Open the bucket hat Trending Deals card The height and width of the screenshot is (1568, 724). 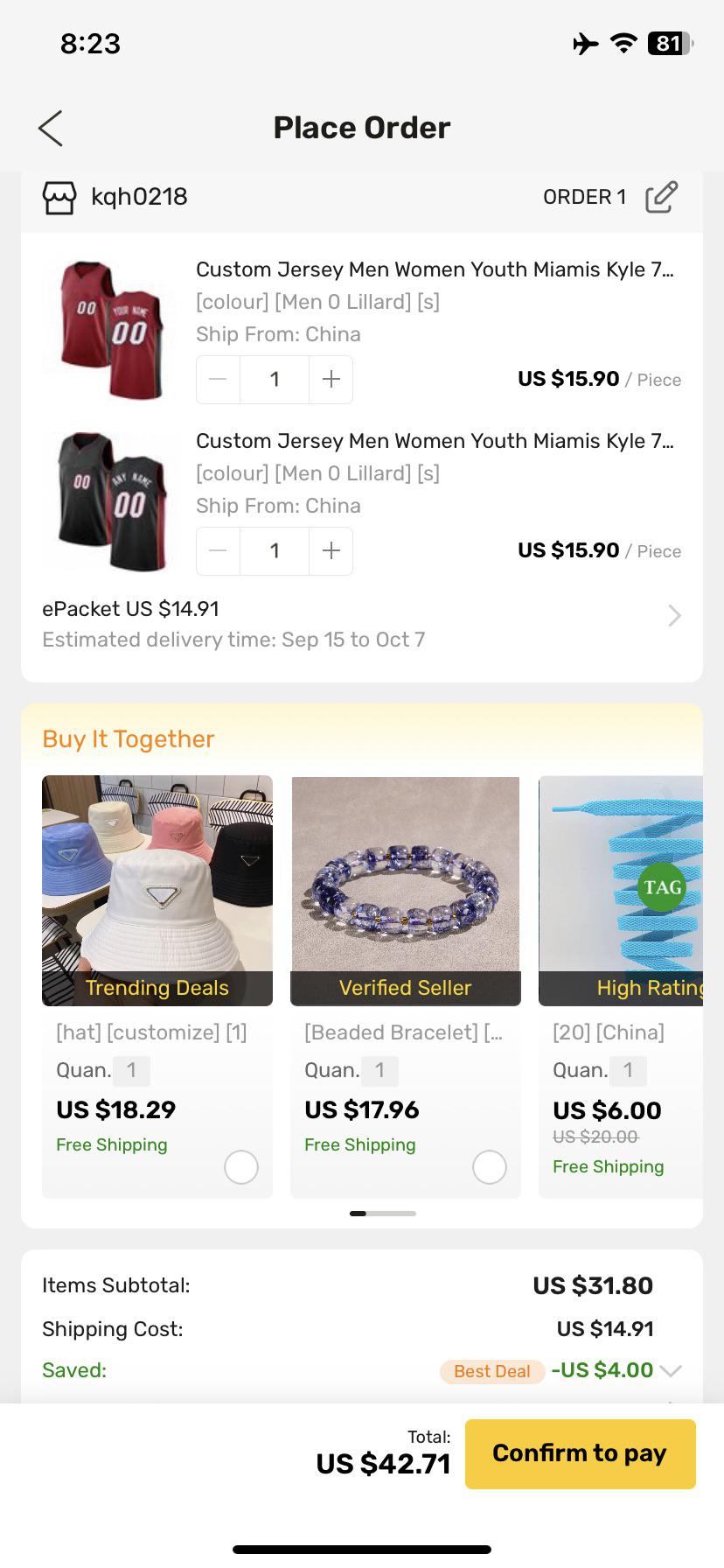(x=157, y=890)
